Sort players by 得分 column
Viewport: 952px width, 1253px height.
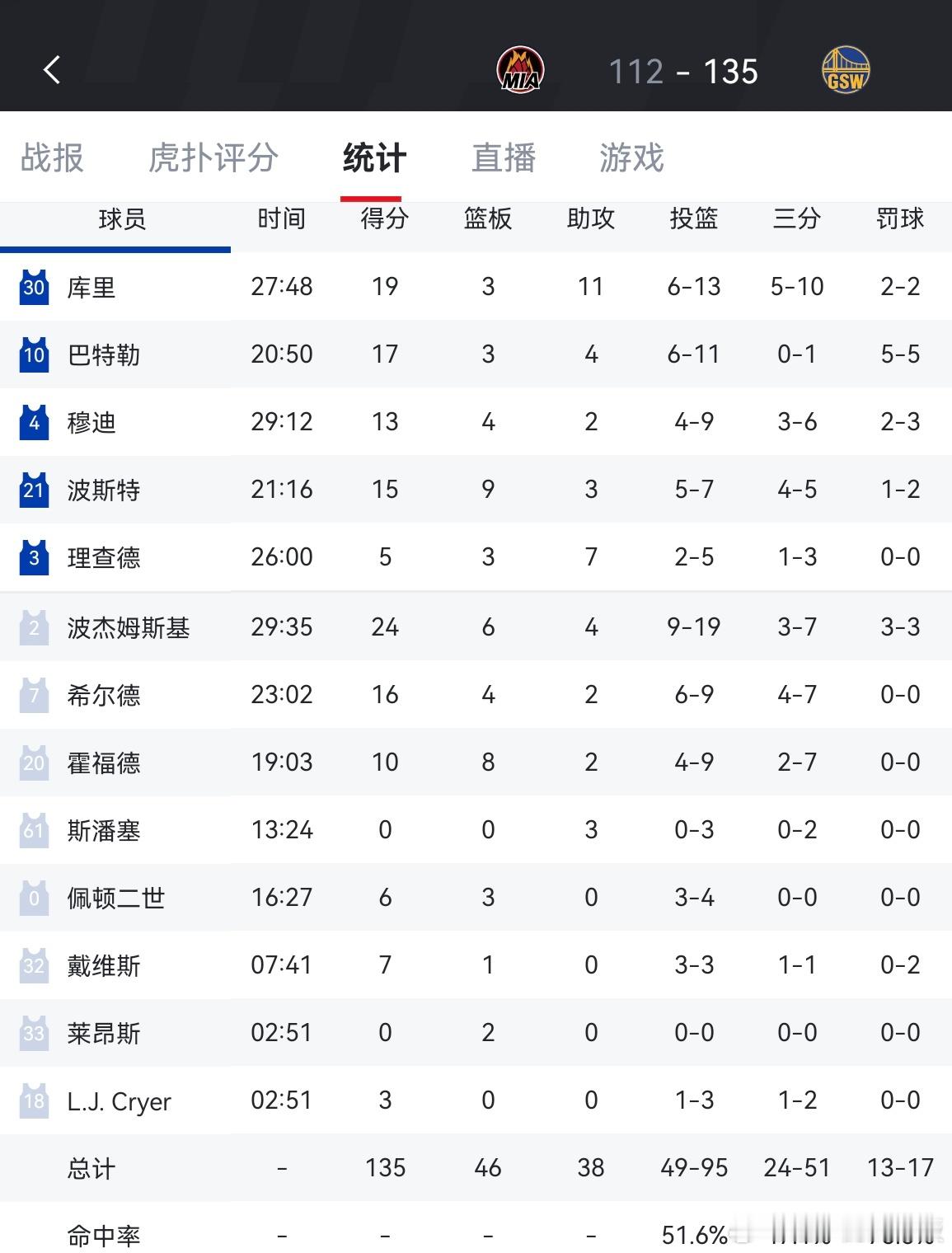[x=384, y=219]
